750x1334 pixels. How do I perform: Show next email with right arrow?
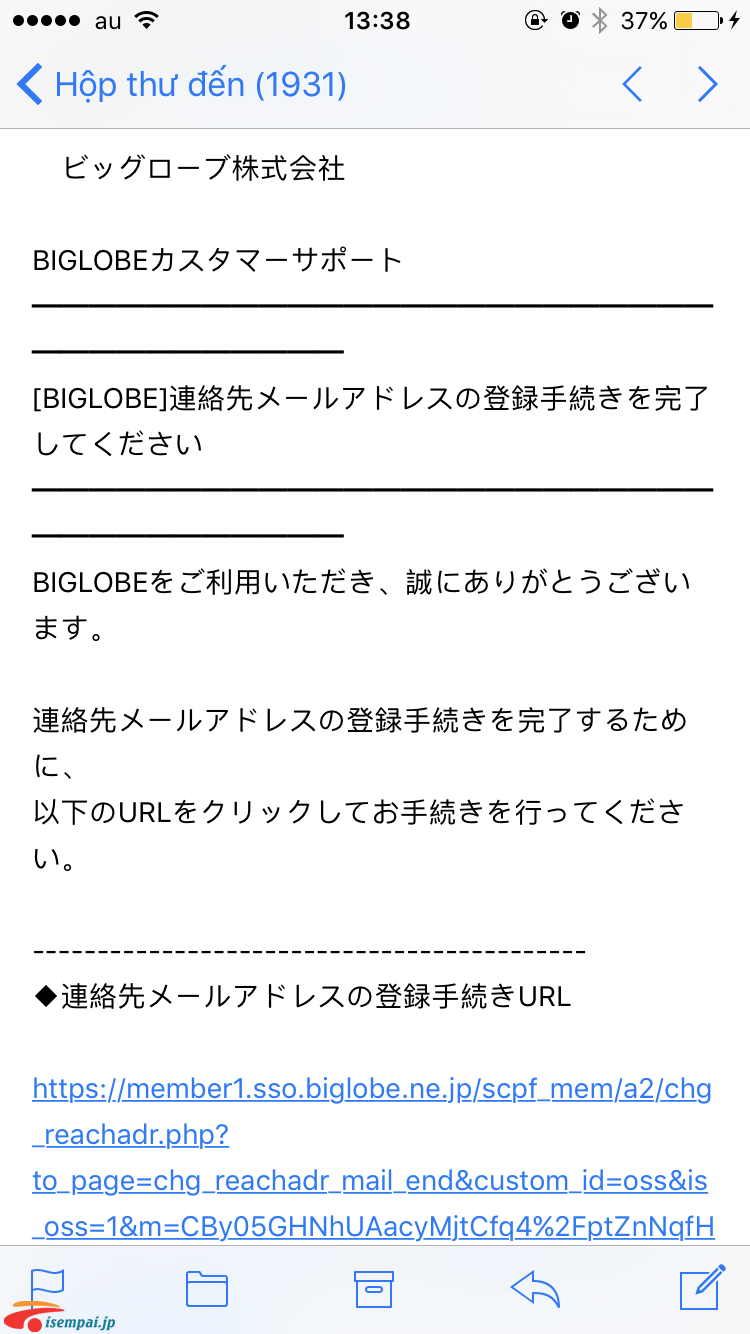708,85
